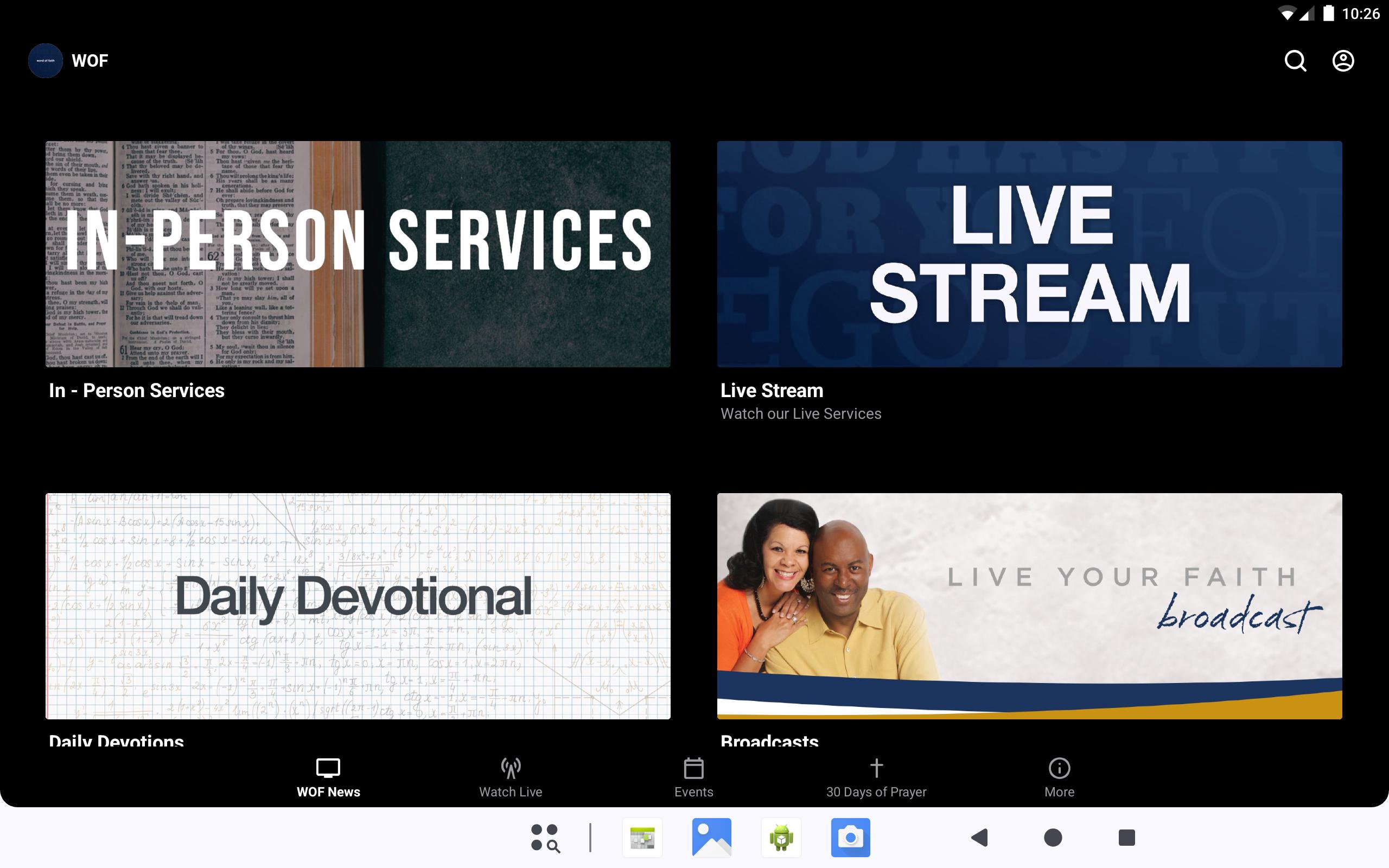Open the search icon
The image size is (1389, 868).
point(1295,61)
